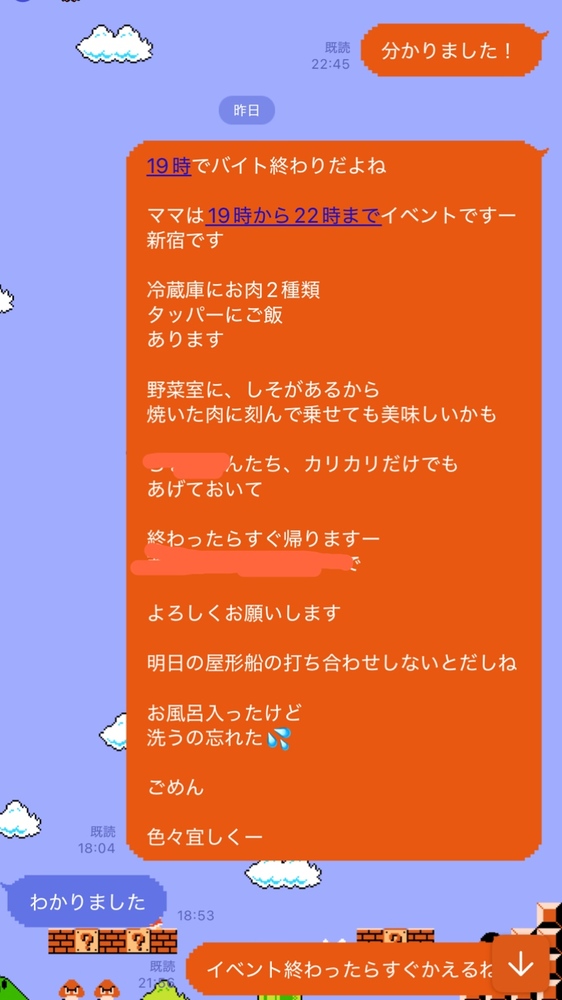Open the '19時から22時まで' time link
This screenshot has width=562, height=1000.
[x=293, y=216]
